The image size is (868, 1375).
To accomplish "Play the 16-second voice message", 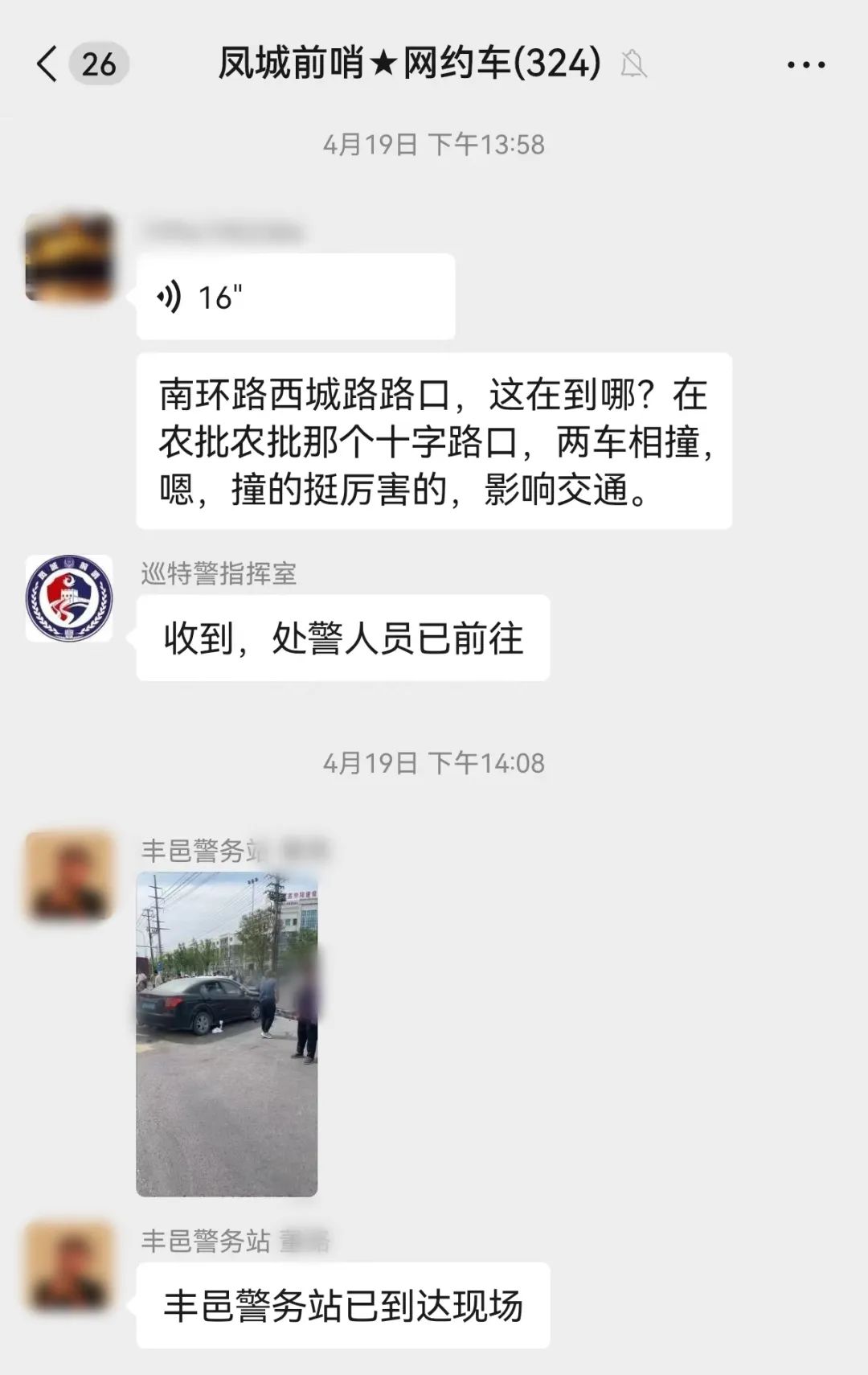I will coord(295,298).
